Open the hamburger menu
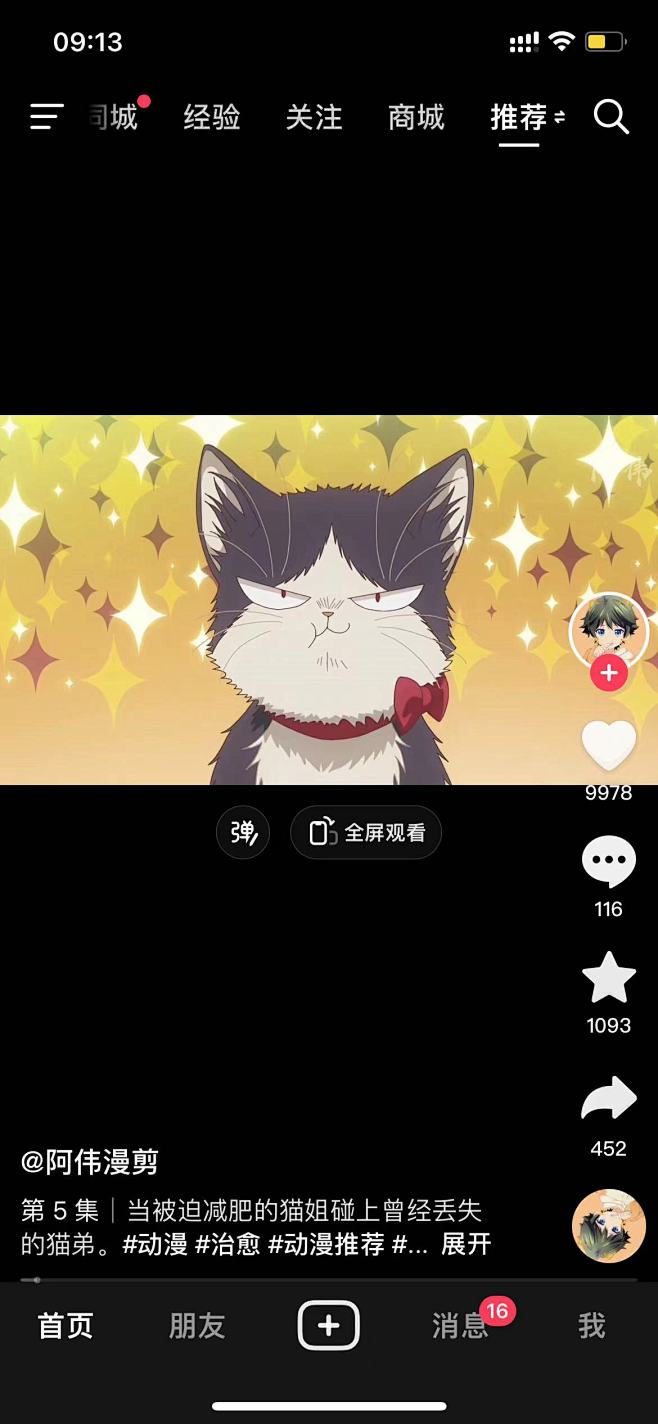The width and height of the screenshot is (658, 1424). click(46, 117)
